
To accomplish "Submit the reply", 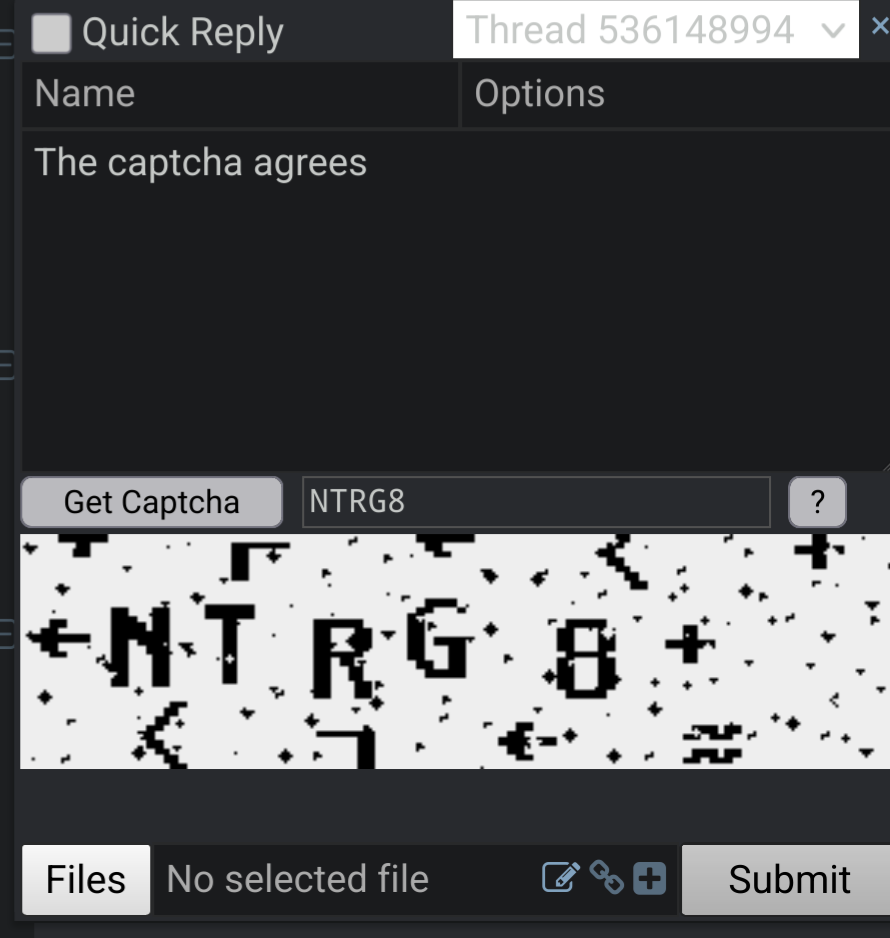I will 787,879.
